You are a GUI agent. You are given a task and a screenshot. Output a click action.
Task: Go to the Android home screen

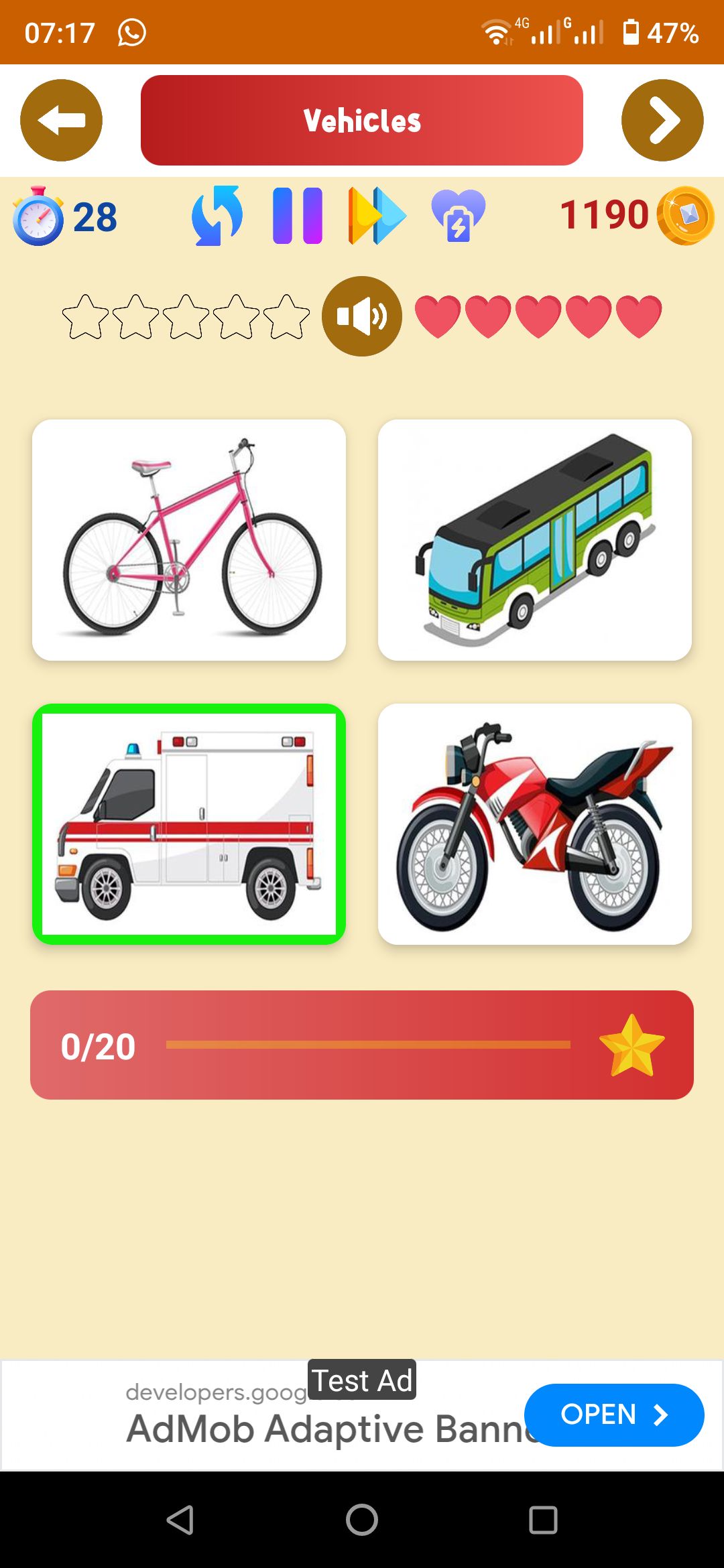coord(362,1520)
